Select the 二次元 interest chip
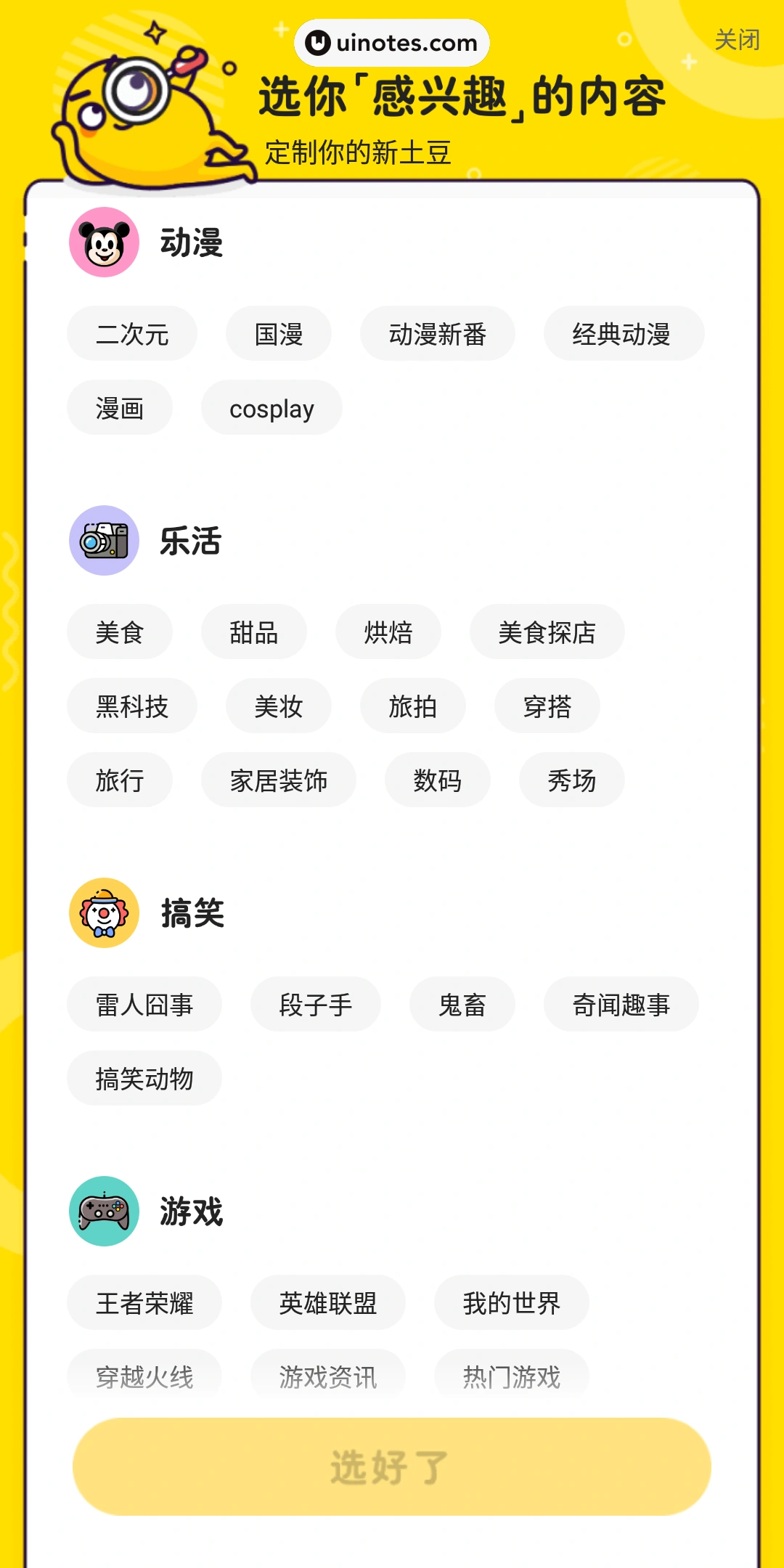The width and height of the screenshot is (784, 1568). (x=132, y=334)
